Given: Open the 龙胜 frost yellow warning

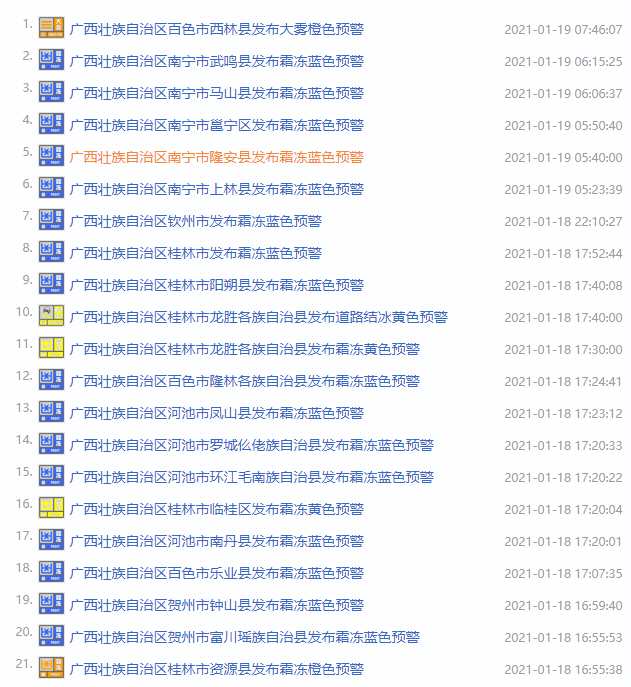Looking at the screenshot, I should [245, 350].
